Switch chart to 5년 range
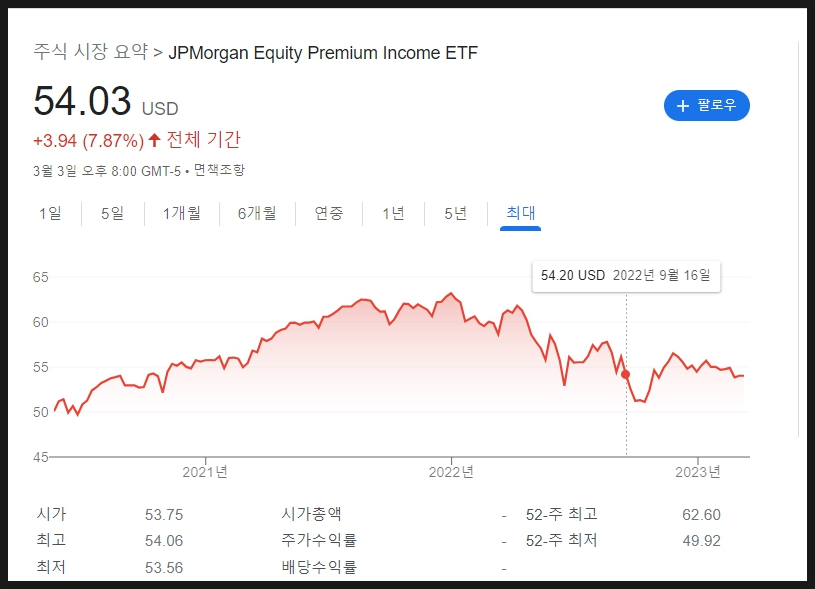This screenshot has height=589, width=815. click(455, 213)
